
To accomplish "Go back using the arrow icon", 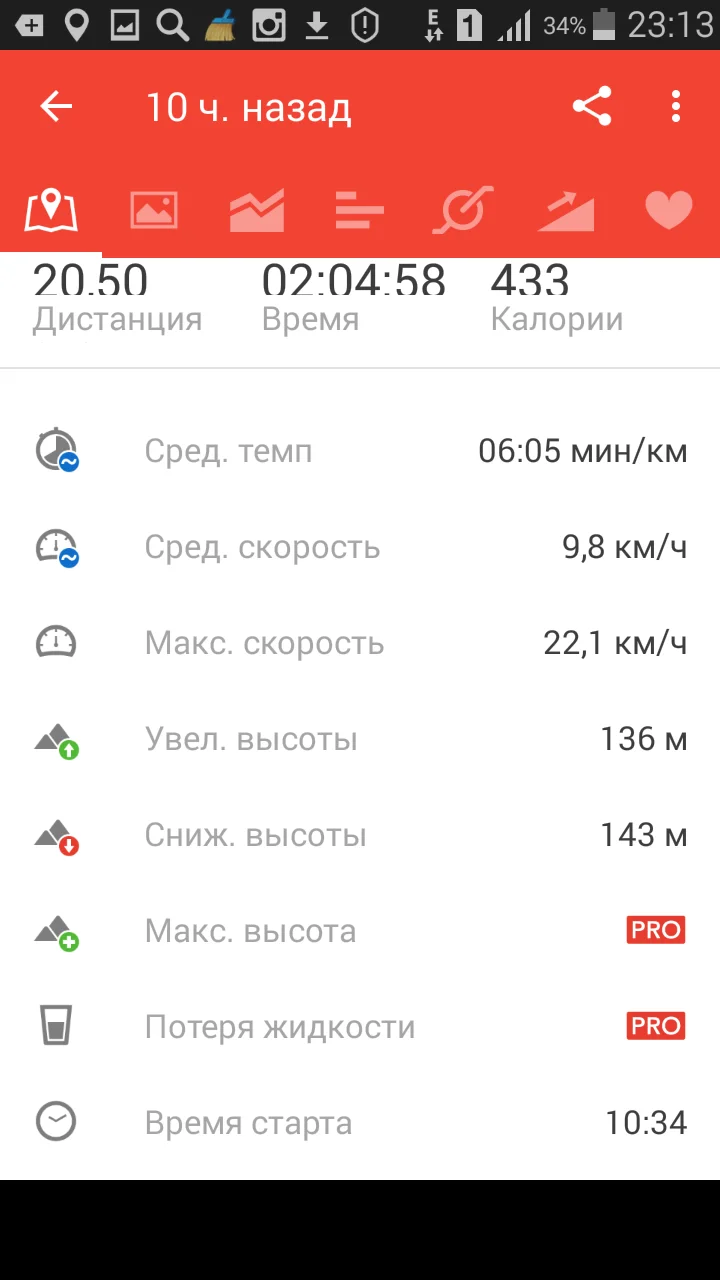I will click(56, 107).
